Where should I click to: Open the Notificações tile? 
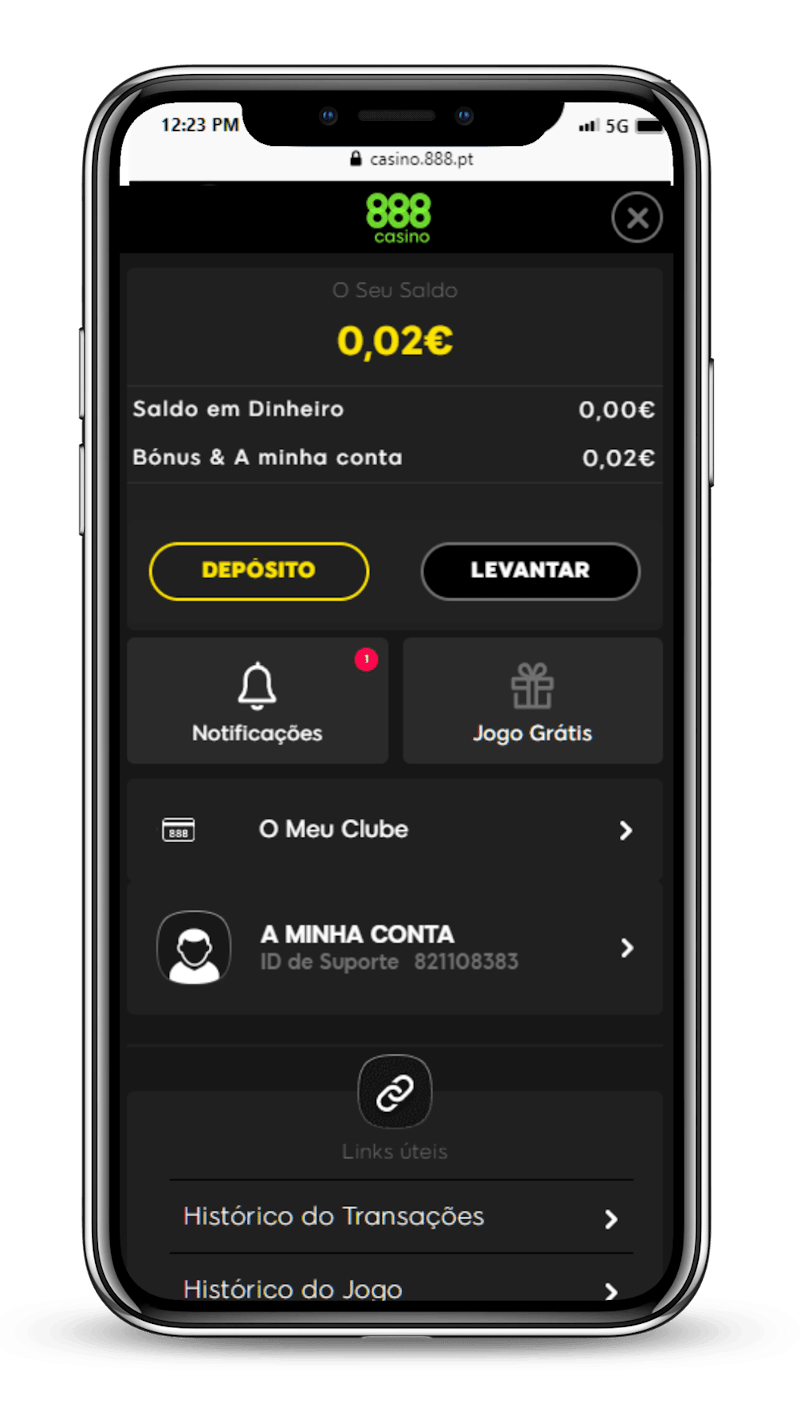click(x=258, y=701)
